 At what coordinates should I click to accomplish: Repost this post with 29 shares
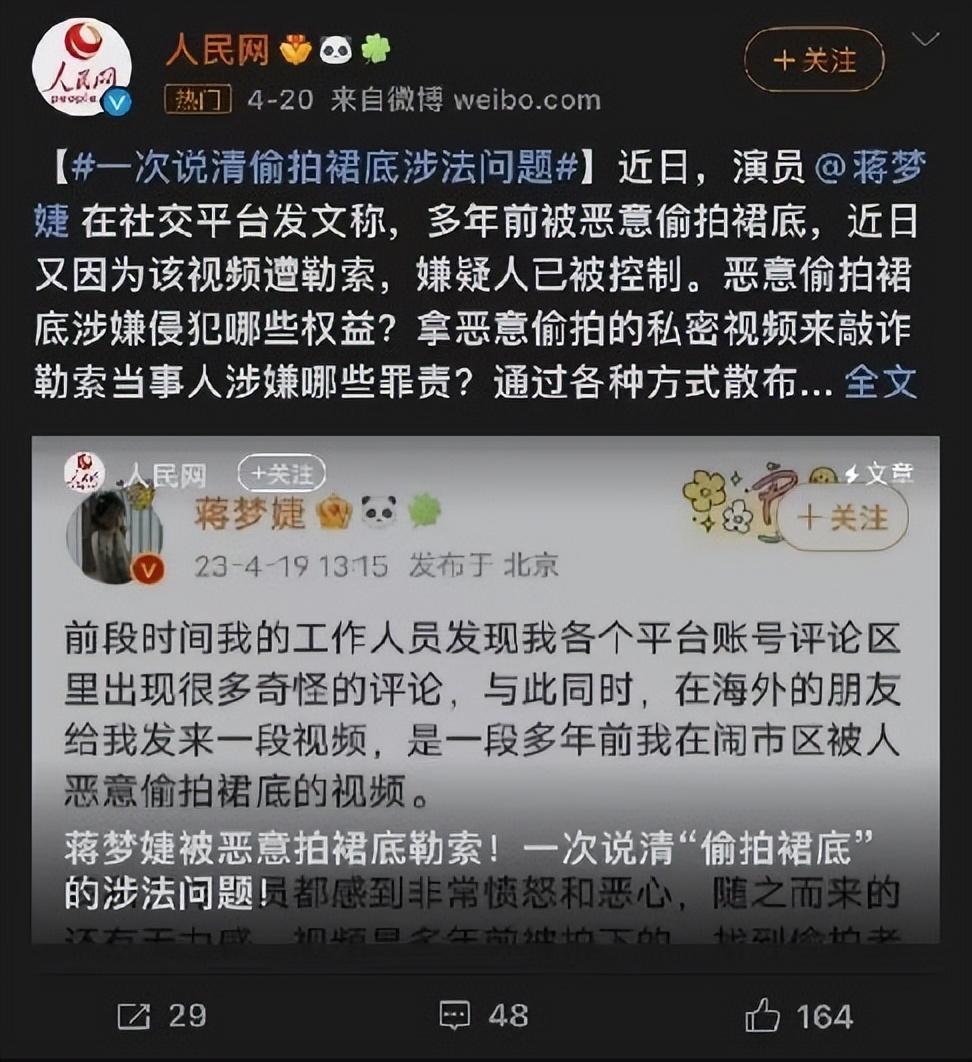tap(161, 1016)
